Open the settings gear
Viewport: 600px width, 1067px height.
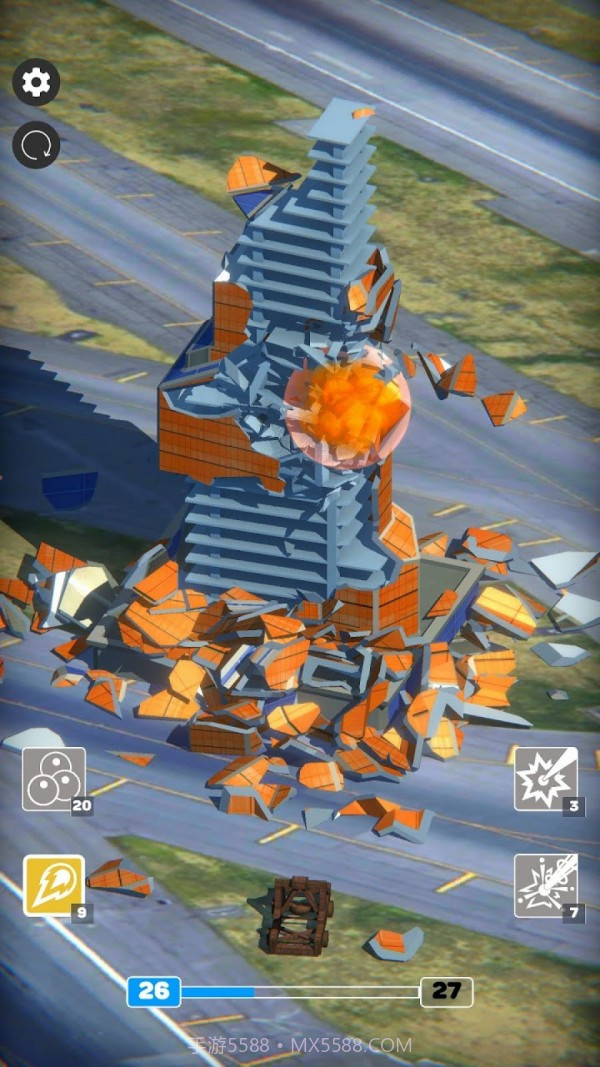coord(36,82)
